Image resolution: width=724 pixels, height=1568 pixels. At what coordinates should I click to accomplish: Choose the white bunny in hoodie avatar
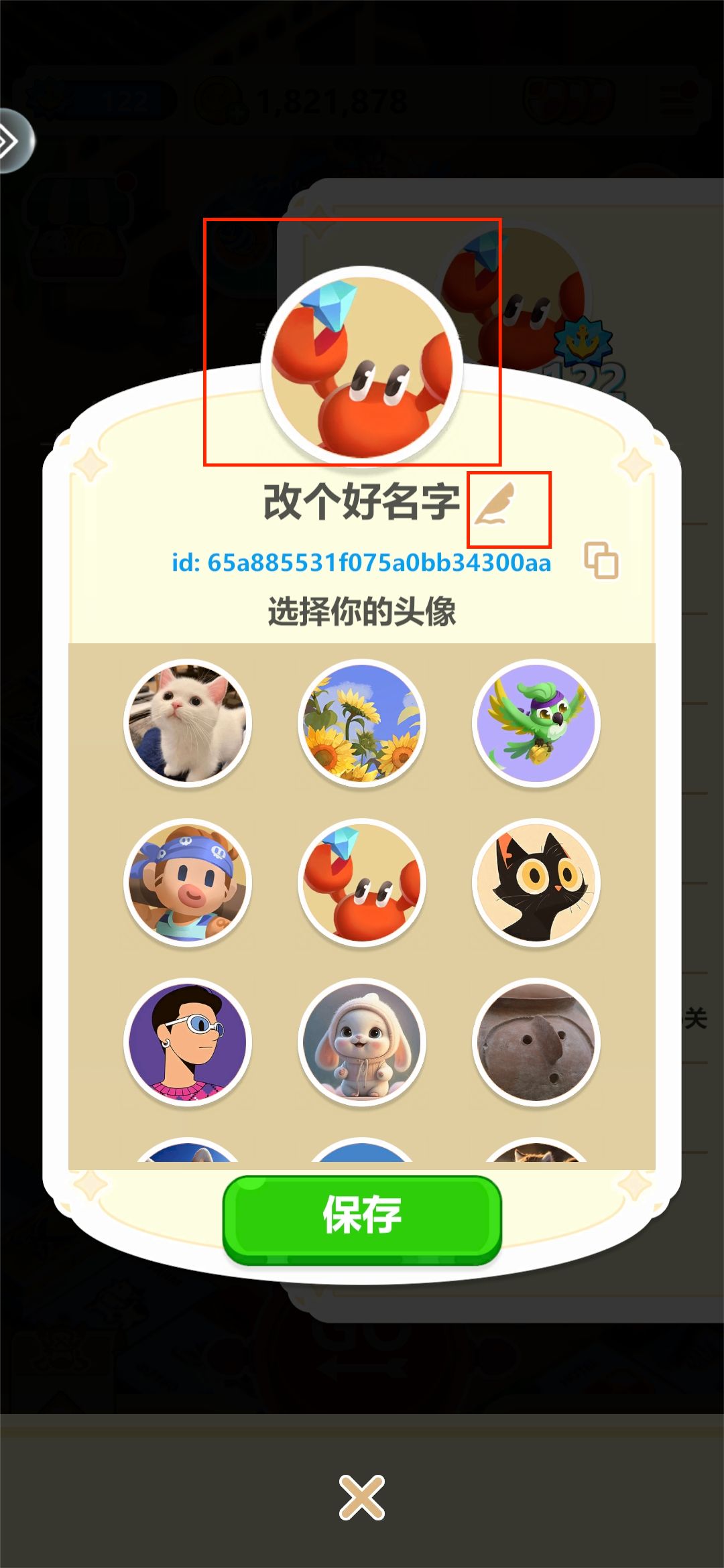point(362,1042)
